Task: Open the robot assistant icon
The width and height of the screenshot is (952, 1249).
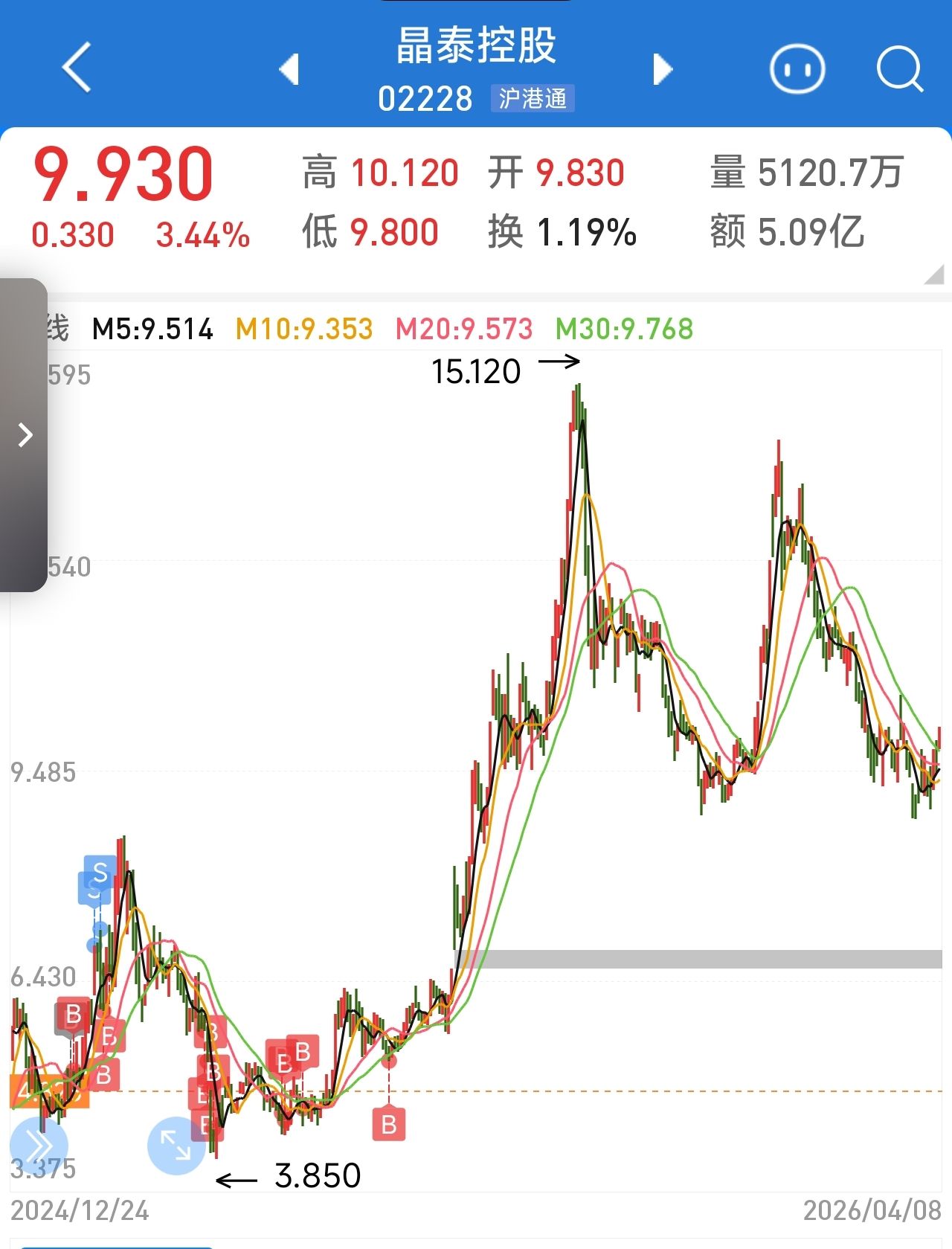Action: click(797, 70)
